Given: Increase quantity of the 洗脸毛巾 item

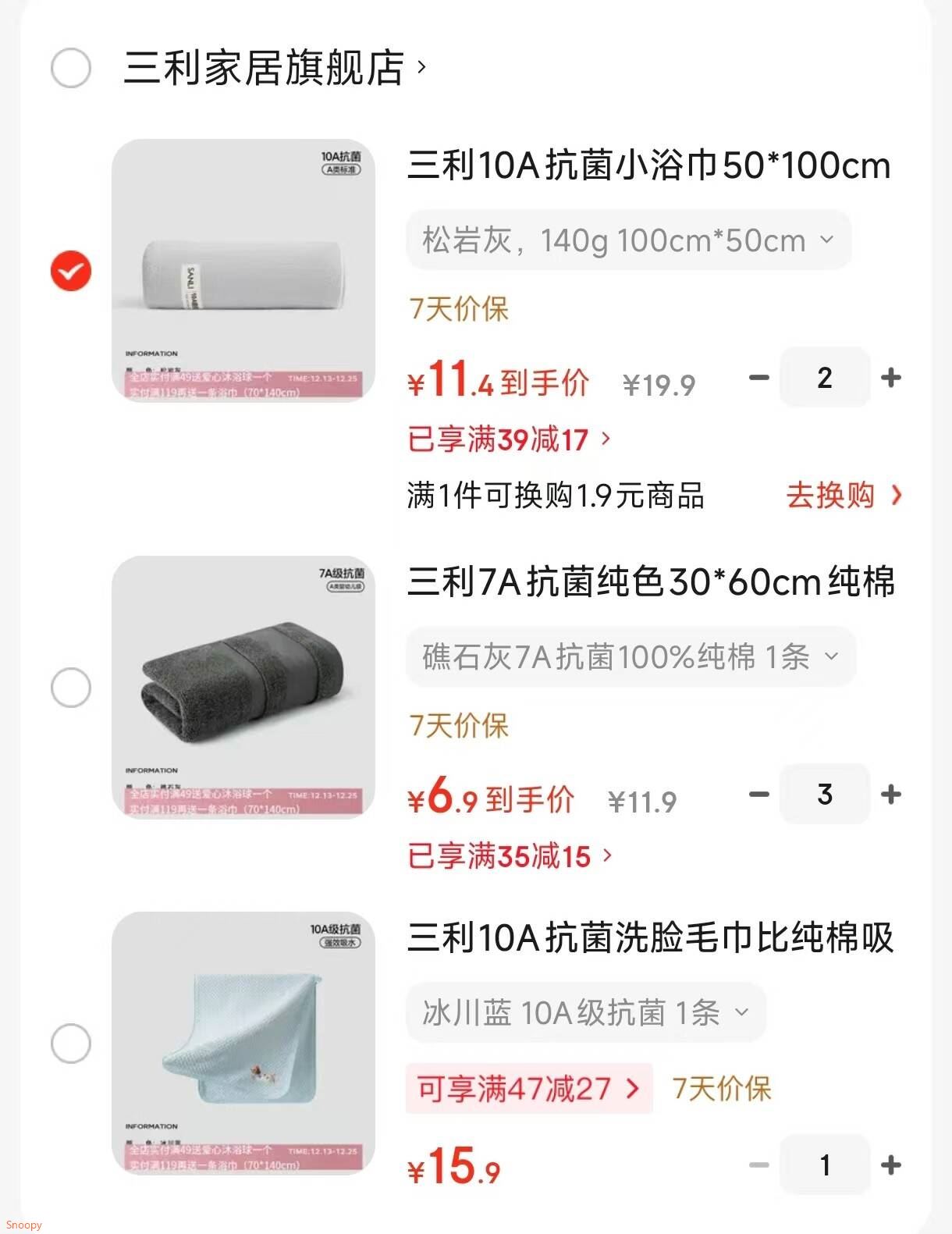Looking at the screenshot, I should tap(892, 1165).
